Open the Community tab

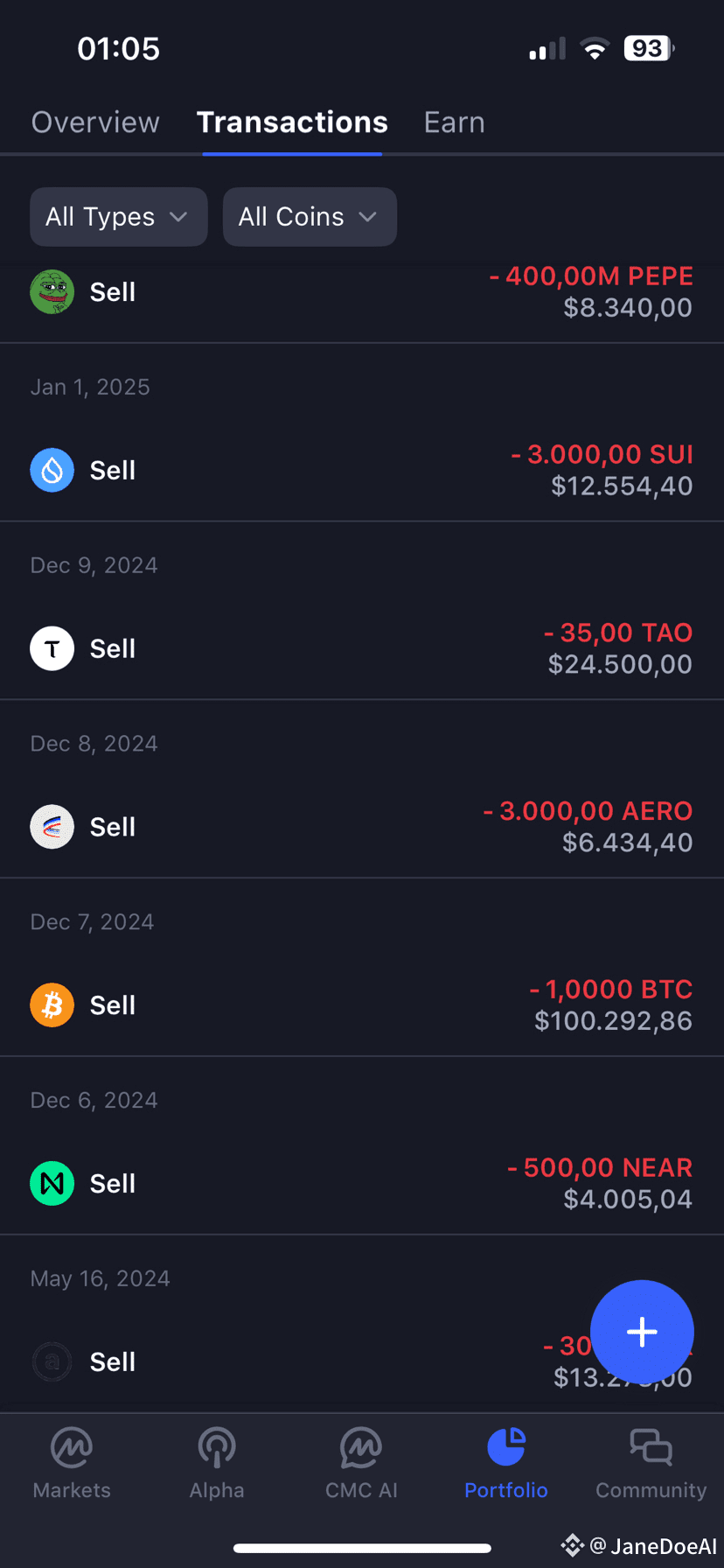tap(651, 1463)
